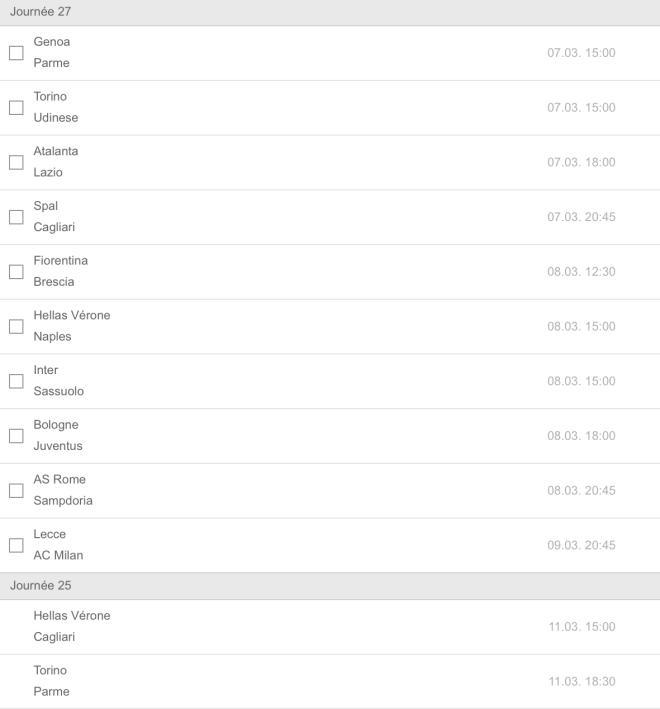
Task: Mark the AS Rome vs Sampdoria checkbox
Action: [16, 491]
